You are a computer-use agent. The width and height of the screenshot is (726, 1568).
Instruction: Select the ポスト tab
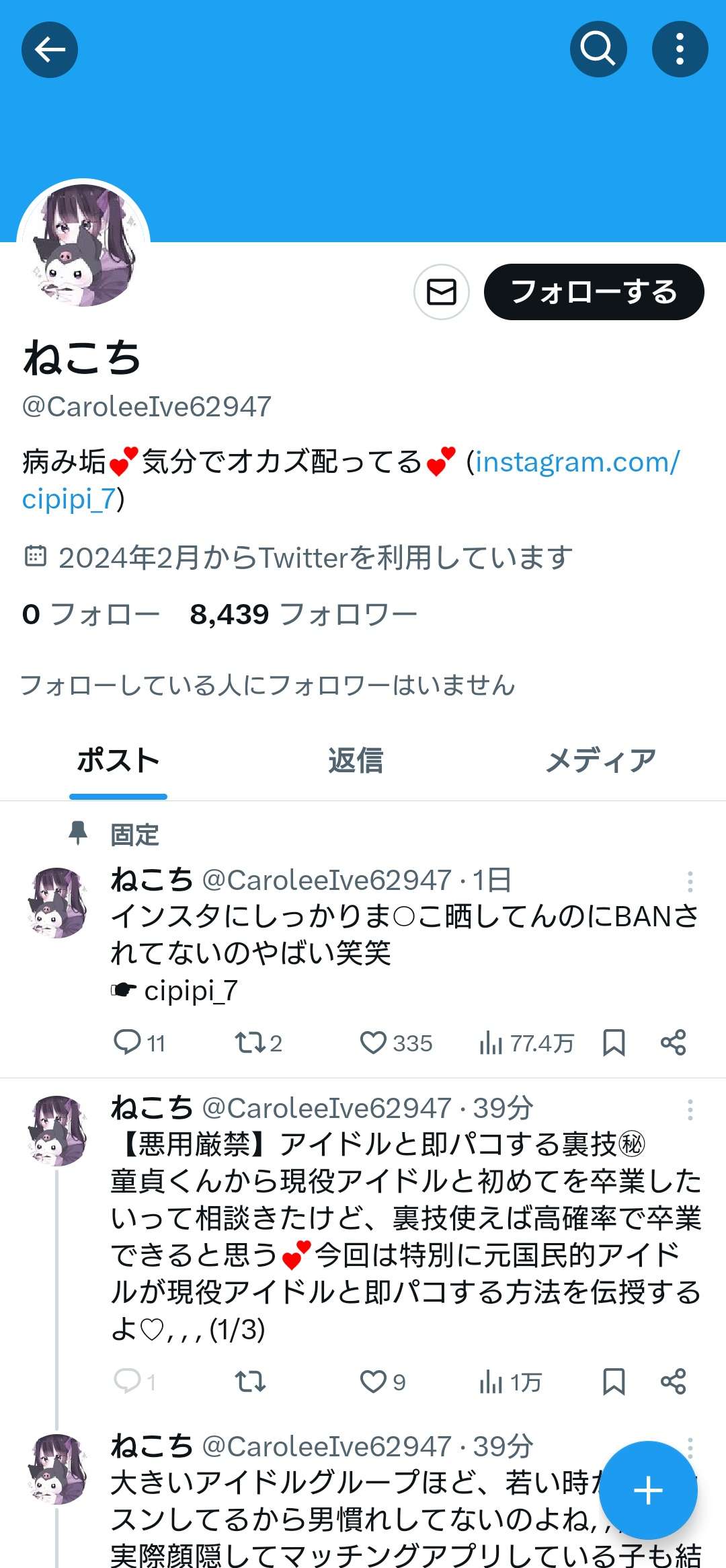pyautogui.click(x=118, y=761)
